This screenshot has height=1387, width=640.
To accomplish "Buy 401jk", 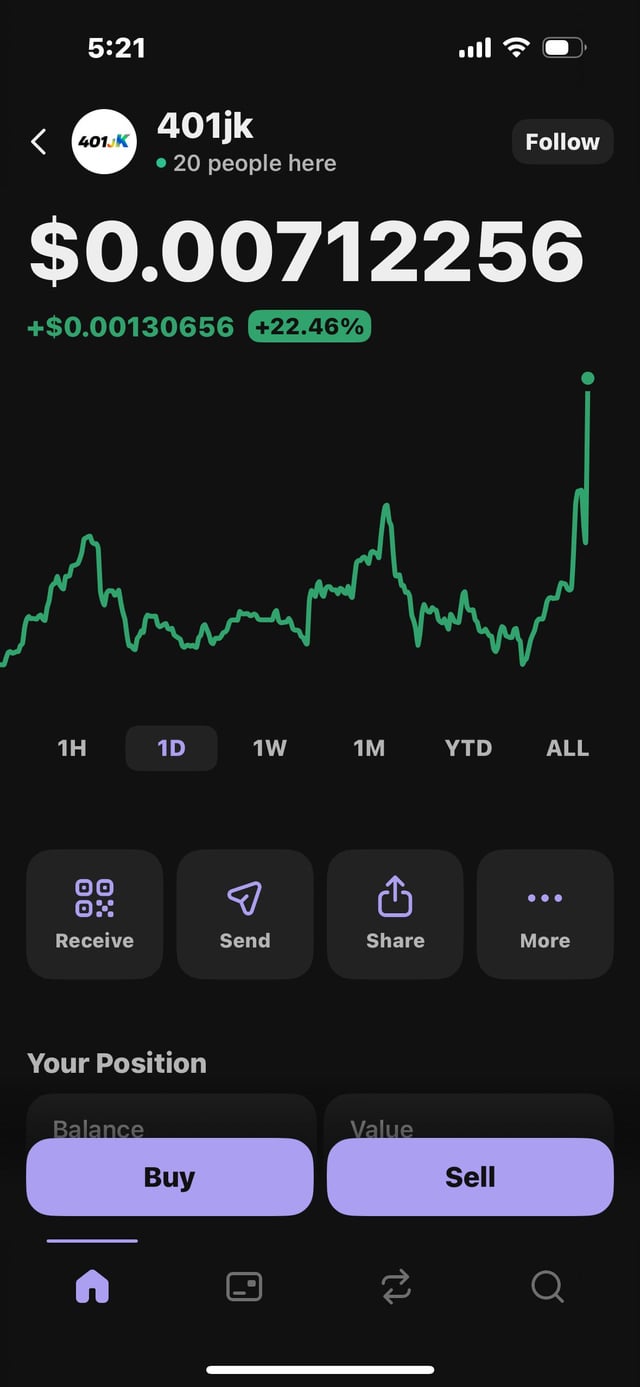I will 169,1177.
